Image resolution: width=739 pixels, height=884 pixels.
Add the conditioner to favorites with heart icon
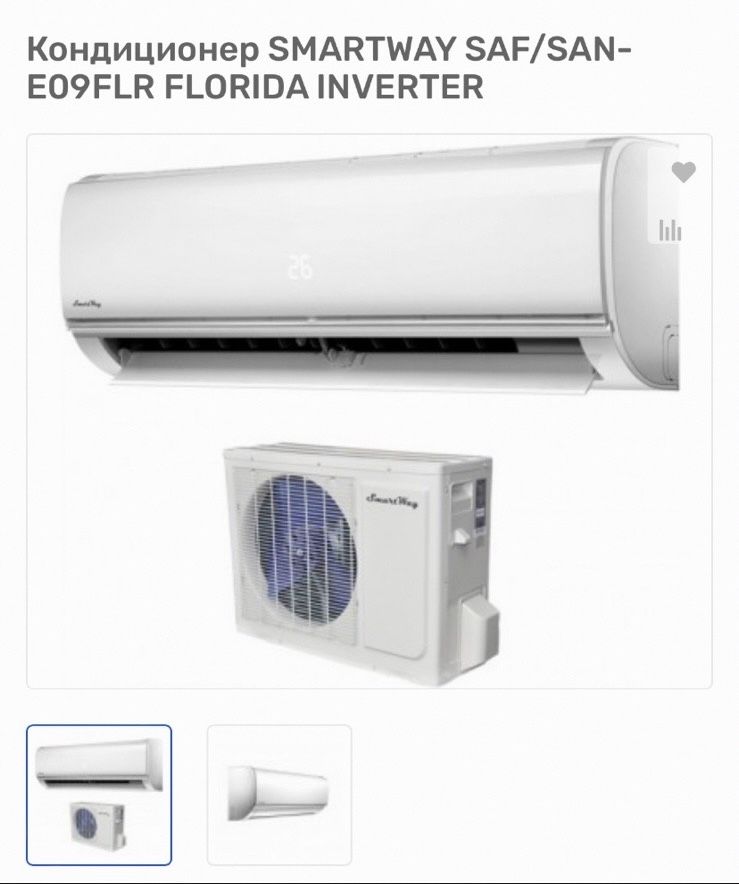683,172
